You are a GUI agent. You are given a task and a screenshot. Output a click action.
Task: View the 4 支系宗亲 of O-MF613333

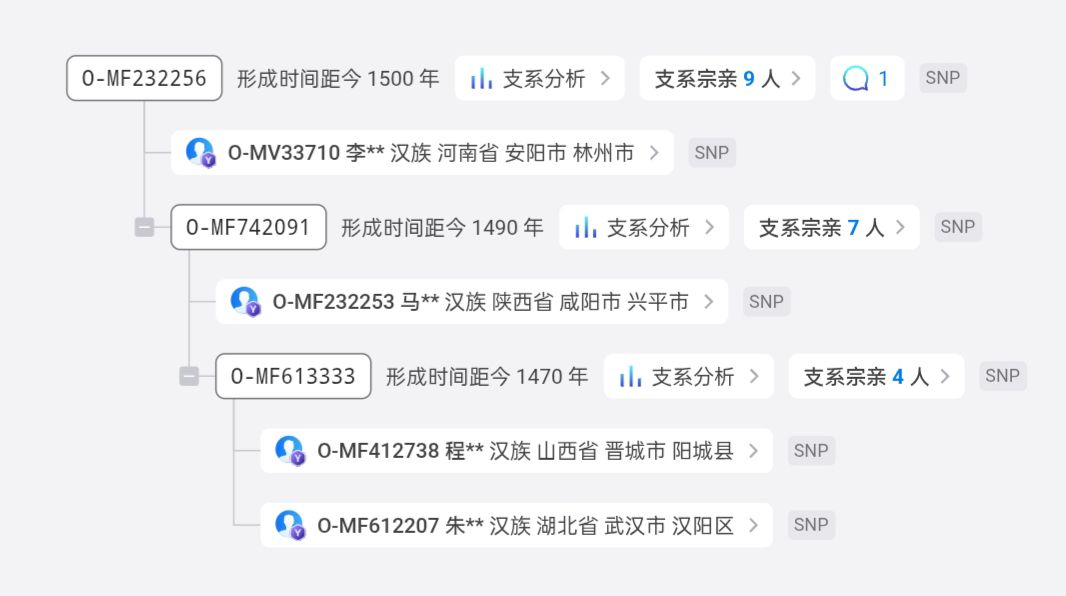876,377
